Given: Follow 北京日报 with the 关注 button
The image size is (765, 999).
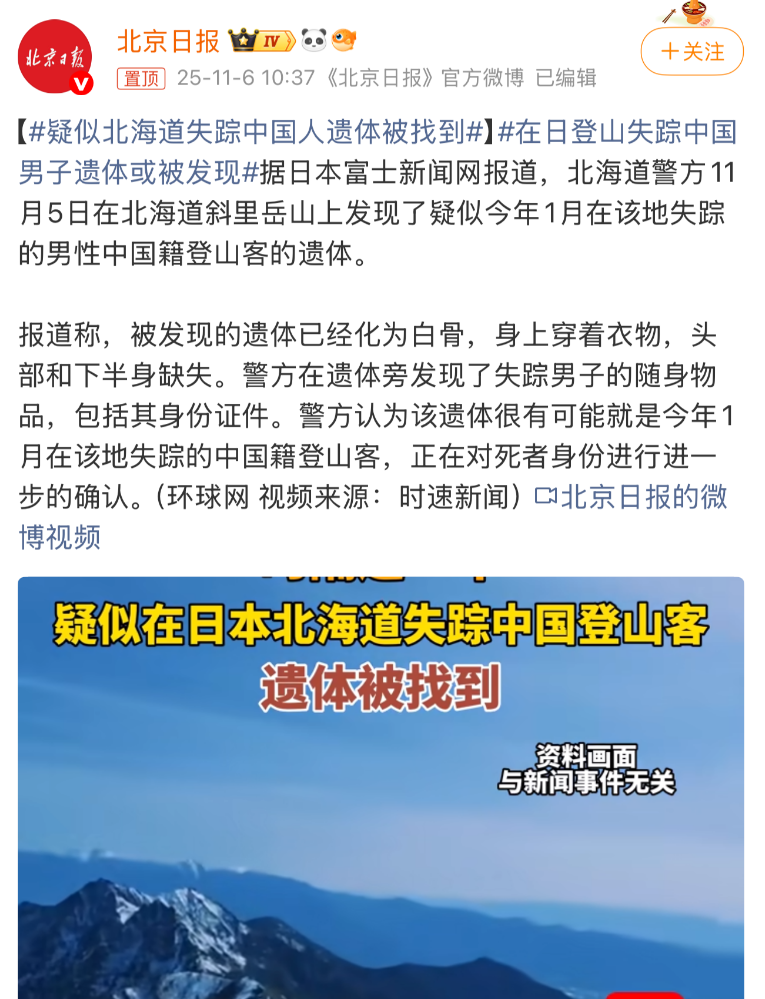Looking at the screenshot, I should click(x=692, y=52).
